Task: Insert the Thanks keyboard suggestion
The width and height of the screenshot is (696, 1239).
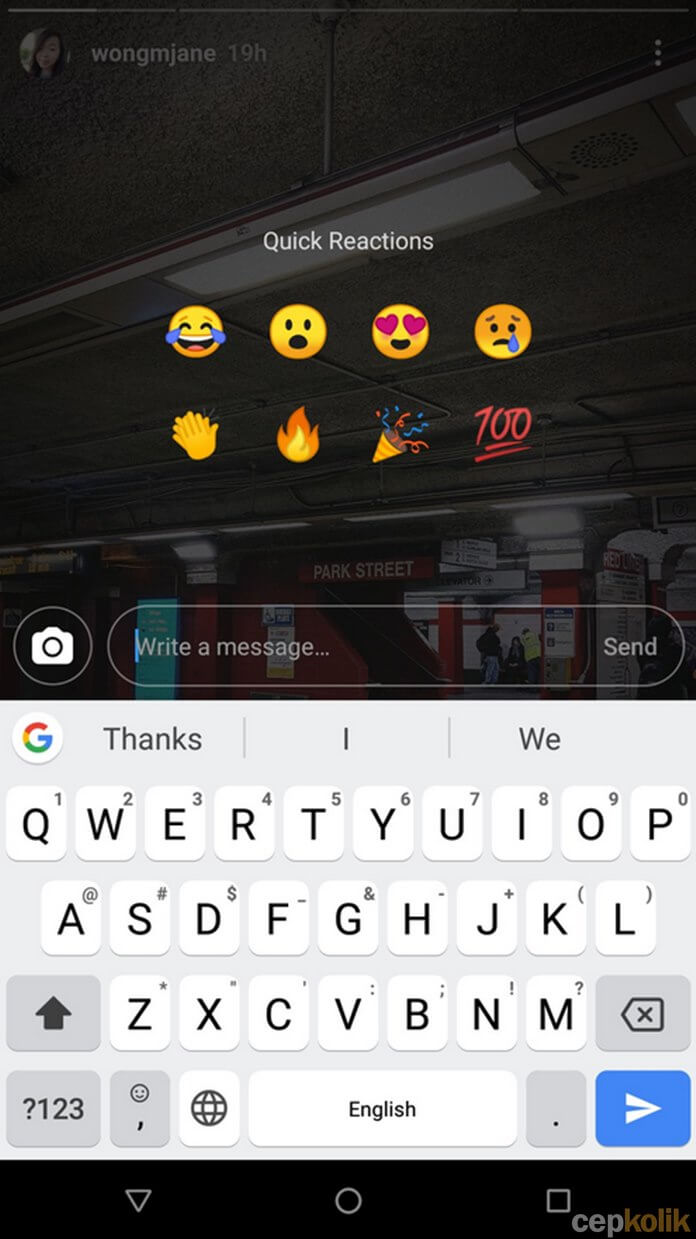Action: [x=153, y=739]
